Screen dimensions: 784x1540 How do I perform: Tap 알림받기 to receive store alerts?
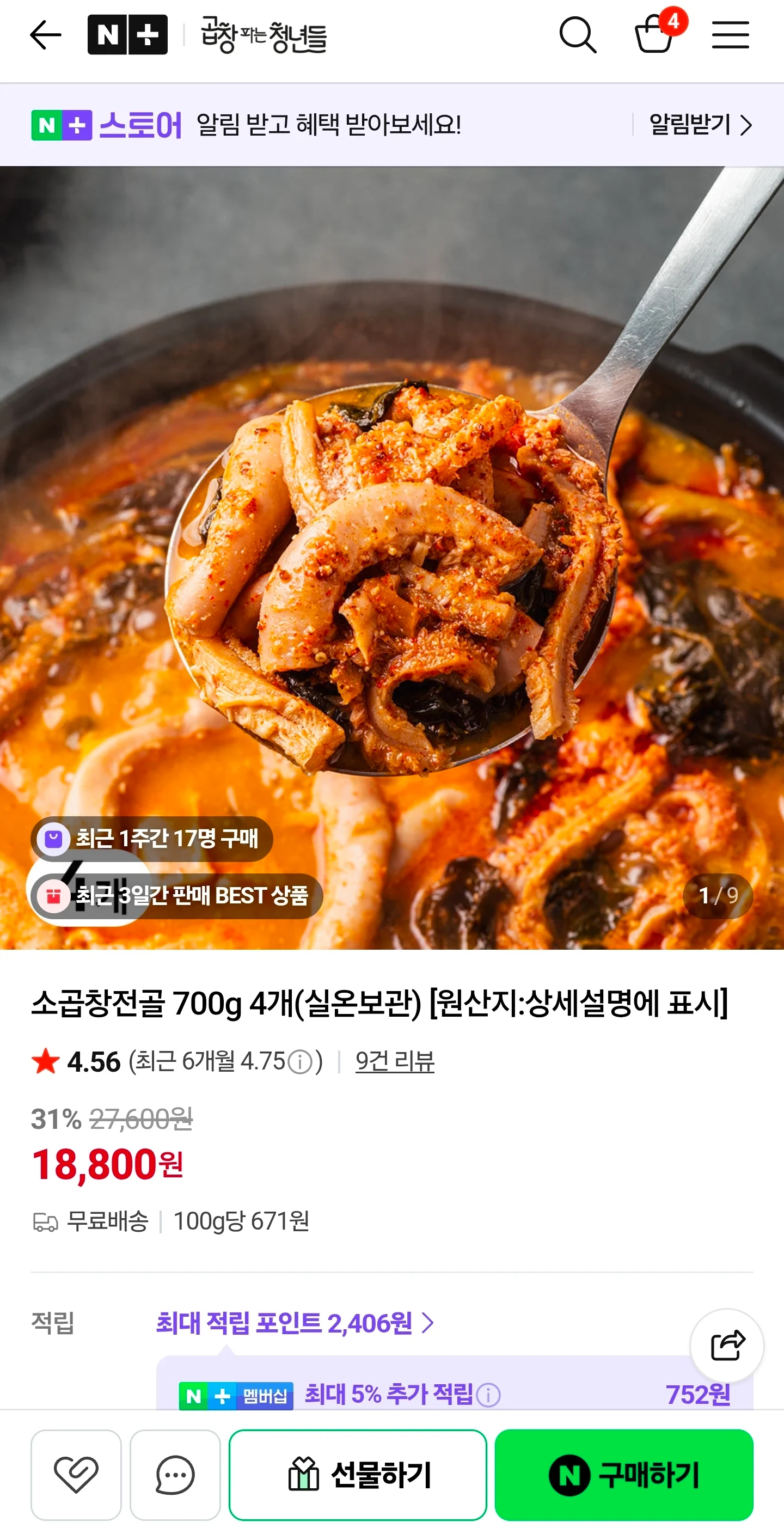pos(700,125)
